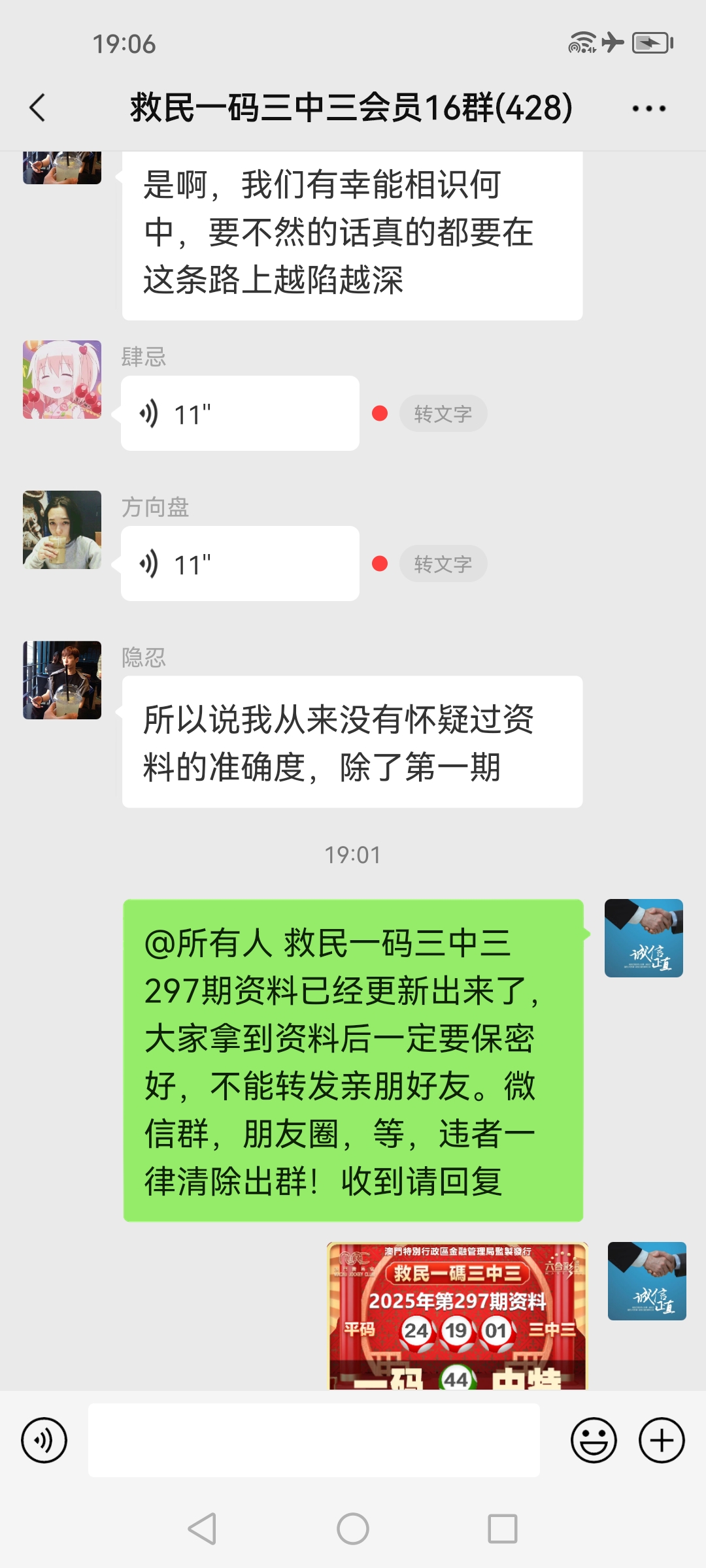
Task: Go back from the group chat
Action: pos(38,108)
